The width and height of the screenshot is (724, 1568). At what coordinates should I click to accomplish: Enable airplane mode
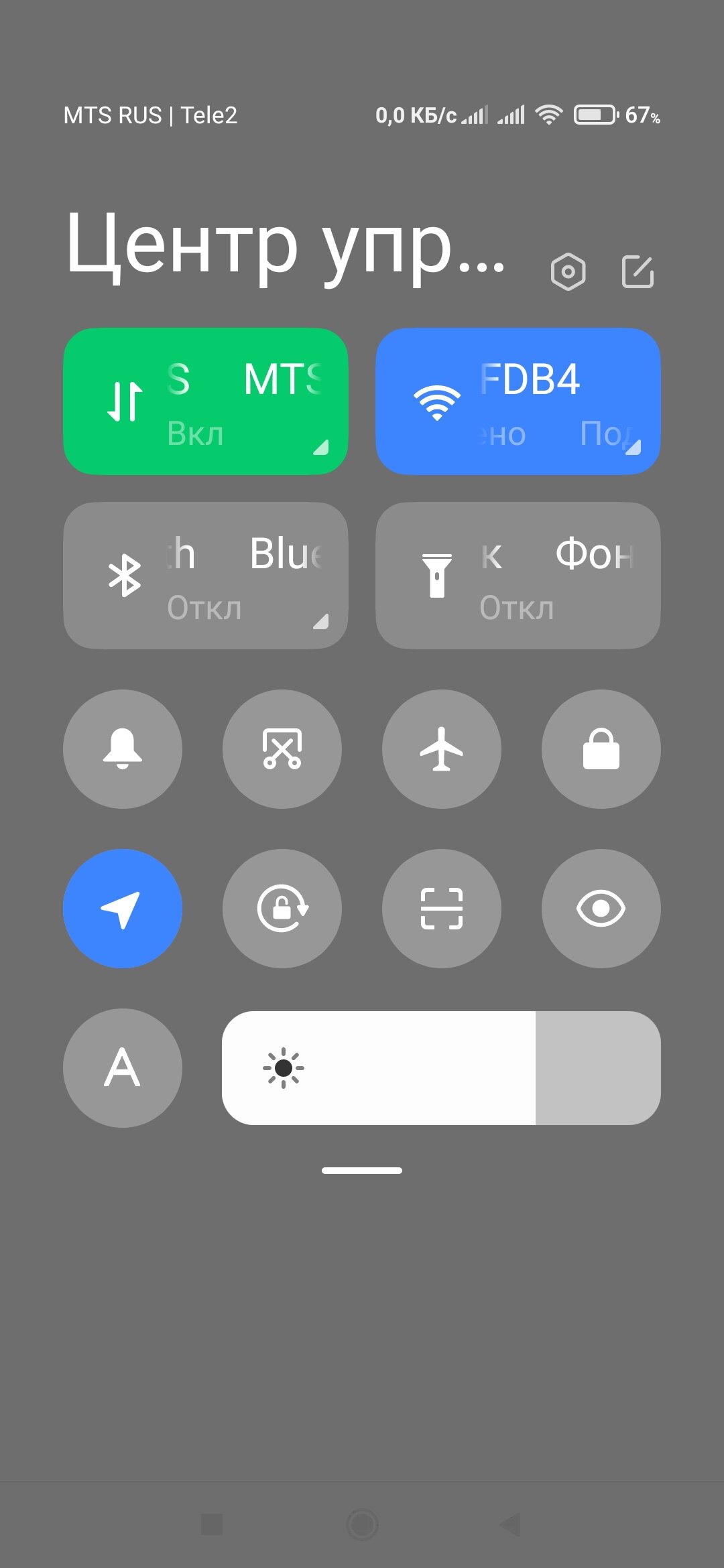[442, 749]
